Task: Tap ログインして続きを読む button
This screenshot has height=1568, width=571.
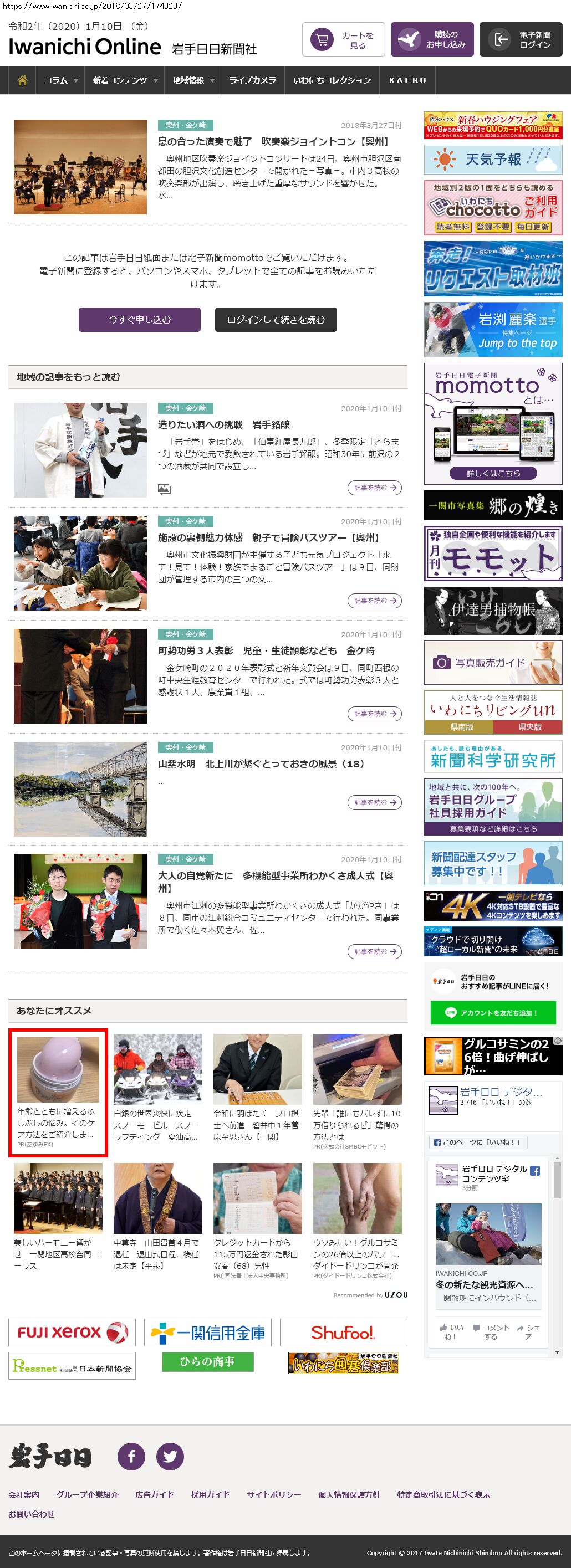Action: click(x=276, y=320)
